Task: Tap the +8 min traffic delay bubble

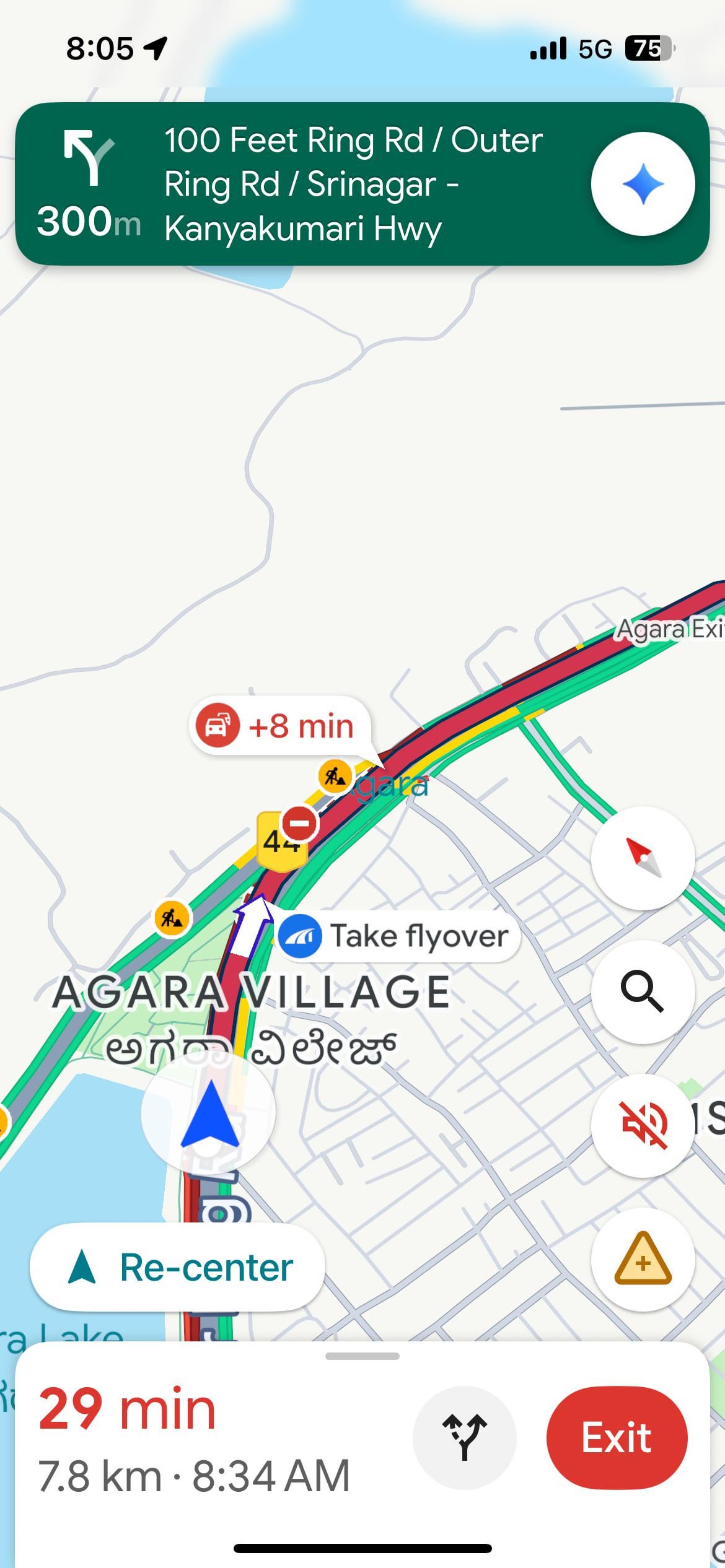Action: pyautogui.click(x=280, y=726)
